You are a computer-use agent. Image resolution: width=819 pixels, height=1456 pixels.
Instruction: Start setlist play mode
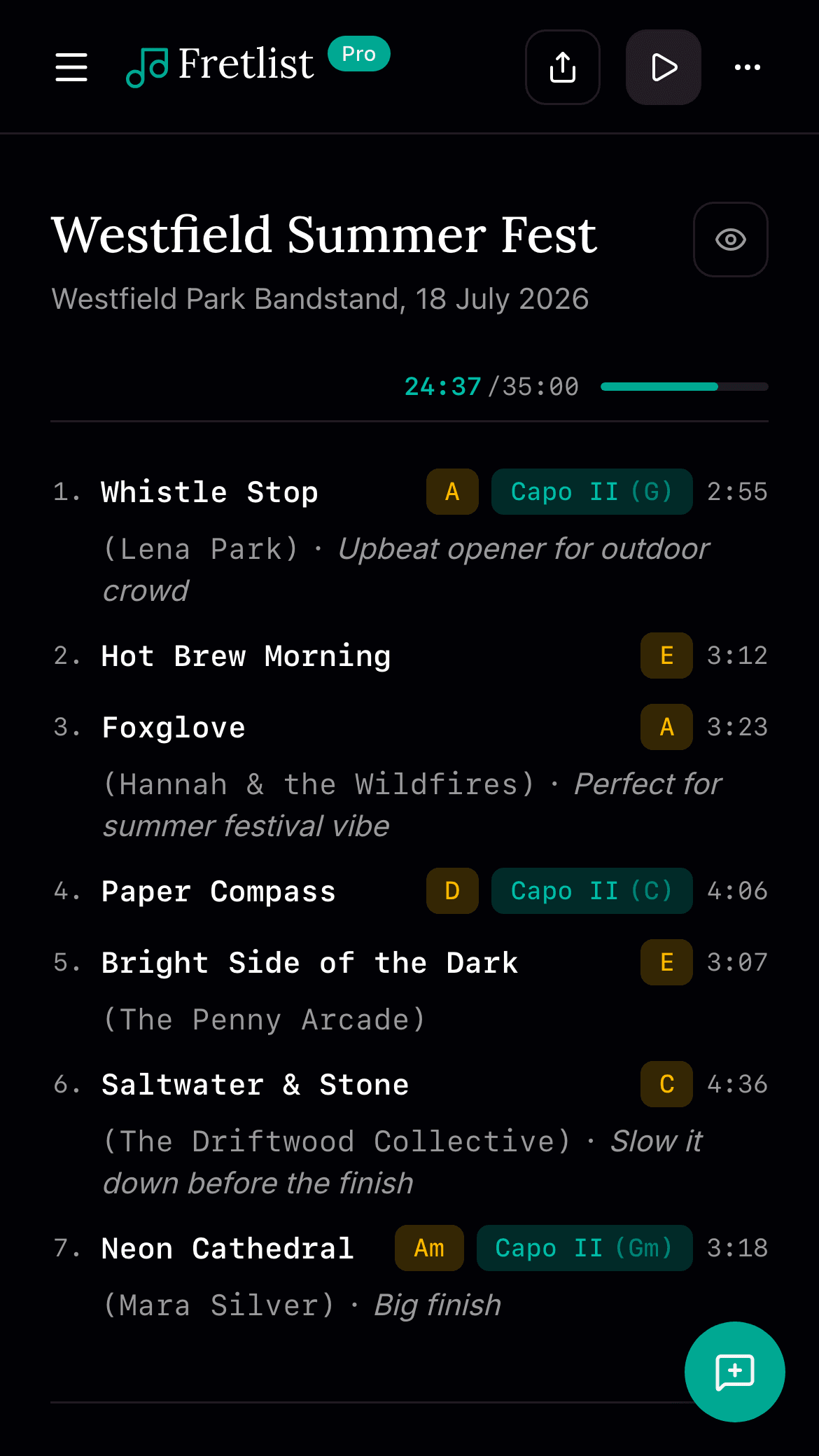(x=663, y=67)
